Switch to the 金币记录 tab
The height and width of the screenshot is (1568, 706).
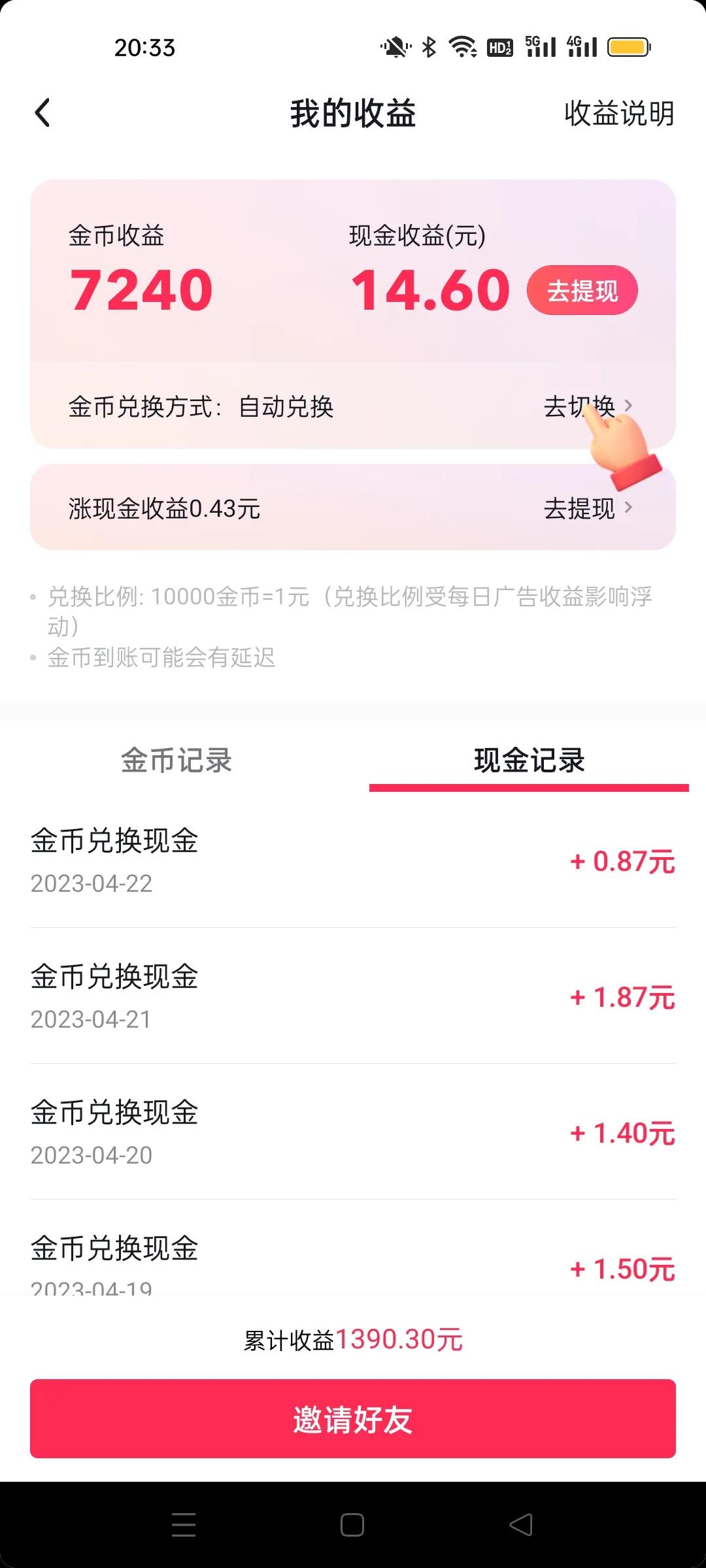[x=176, y=761]
